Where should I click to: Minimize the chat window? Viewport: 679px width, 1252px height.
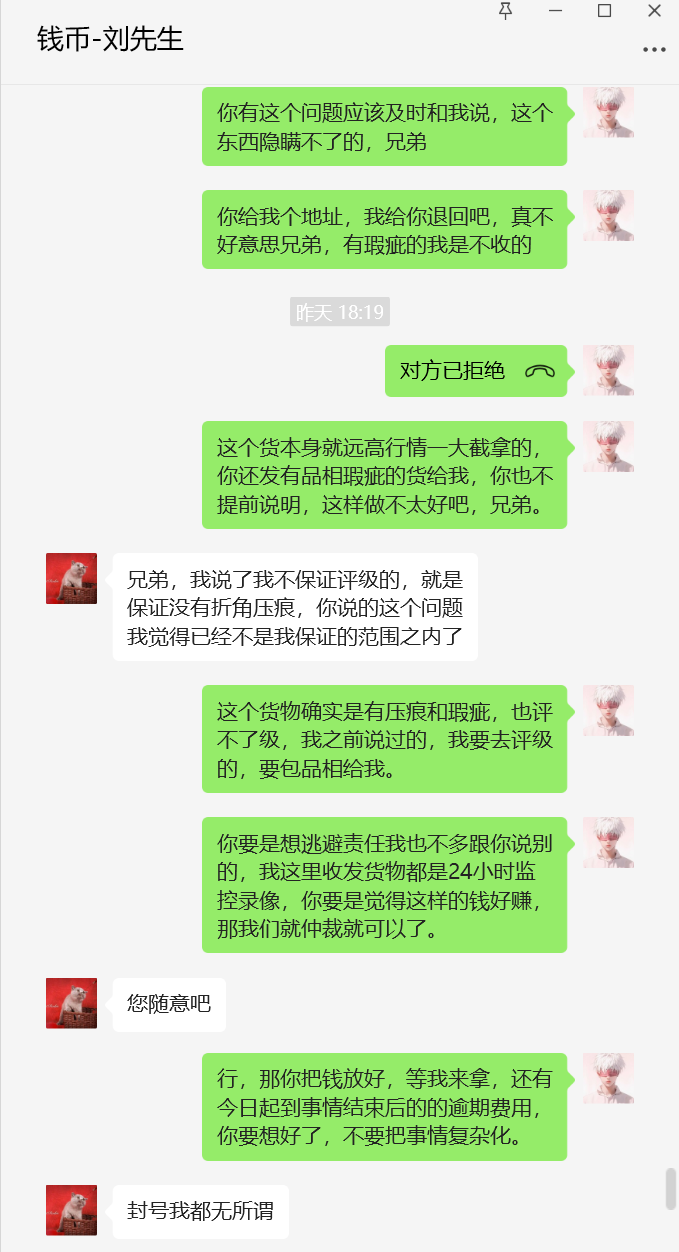(x=555, y=11)
